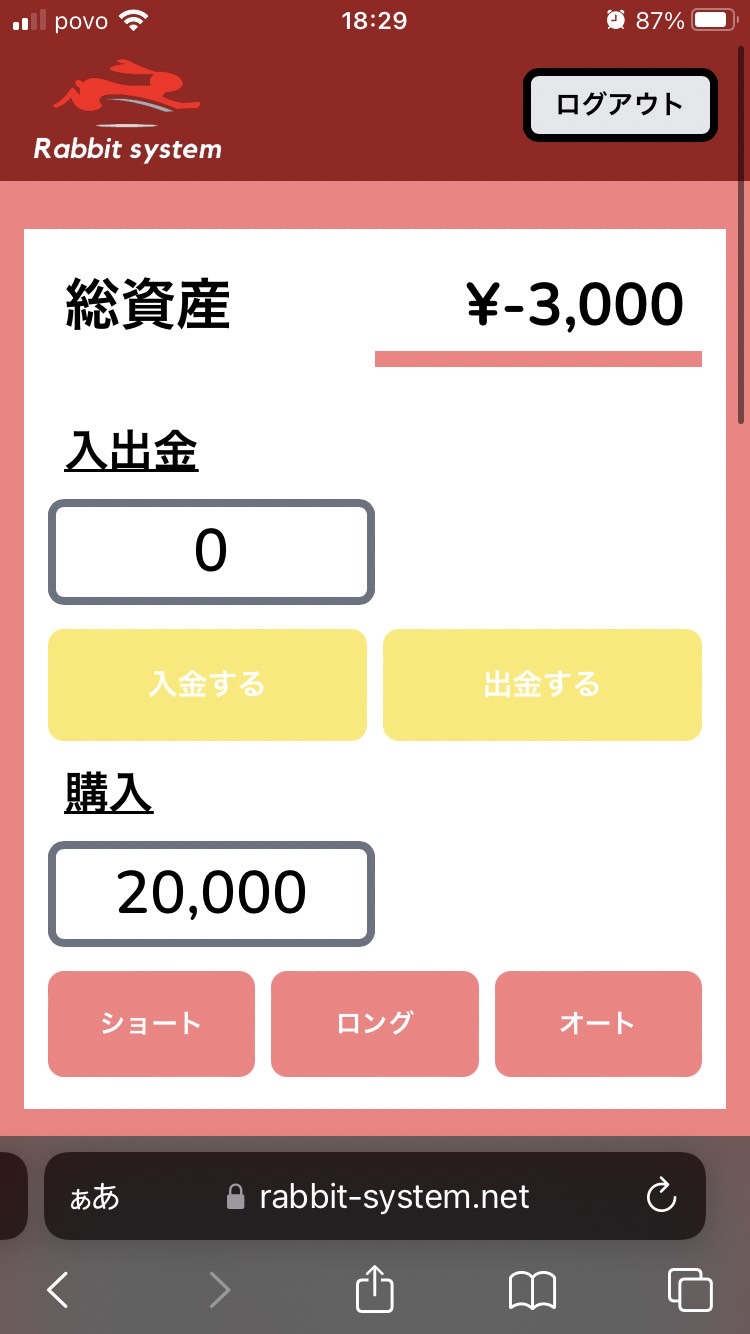Tap the ログアウト logout button
This screenshot has height=1334, width=750.
point(620,105)
